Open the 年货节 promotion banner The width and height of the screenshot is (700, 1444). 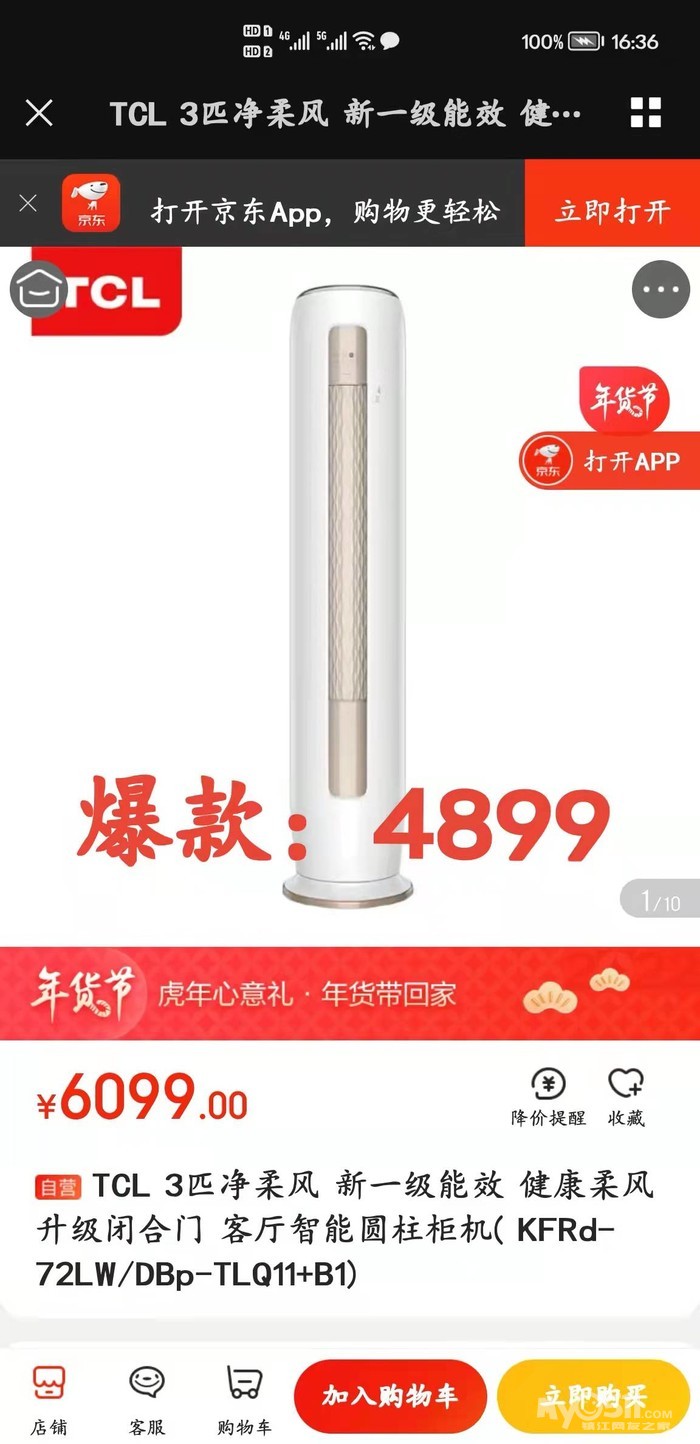(350, 993)
